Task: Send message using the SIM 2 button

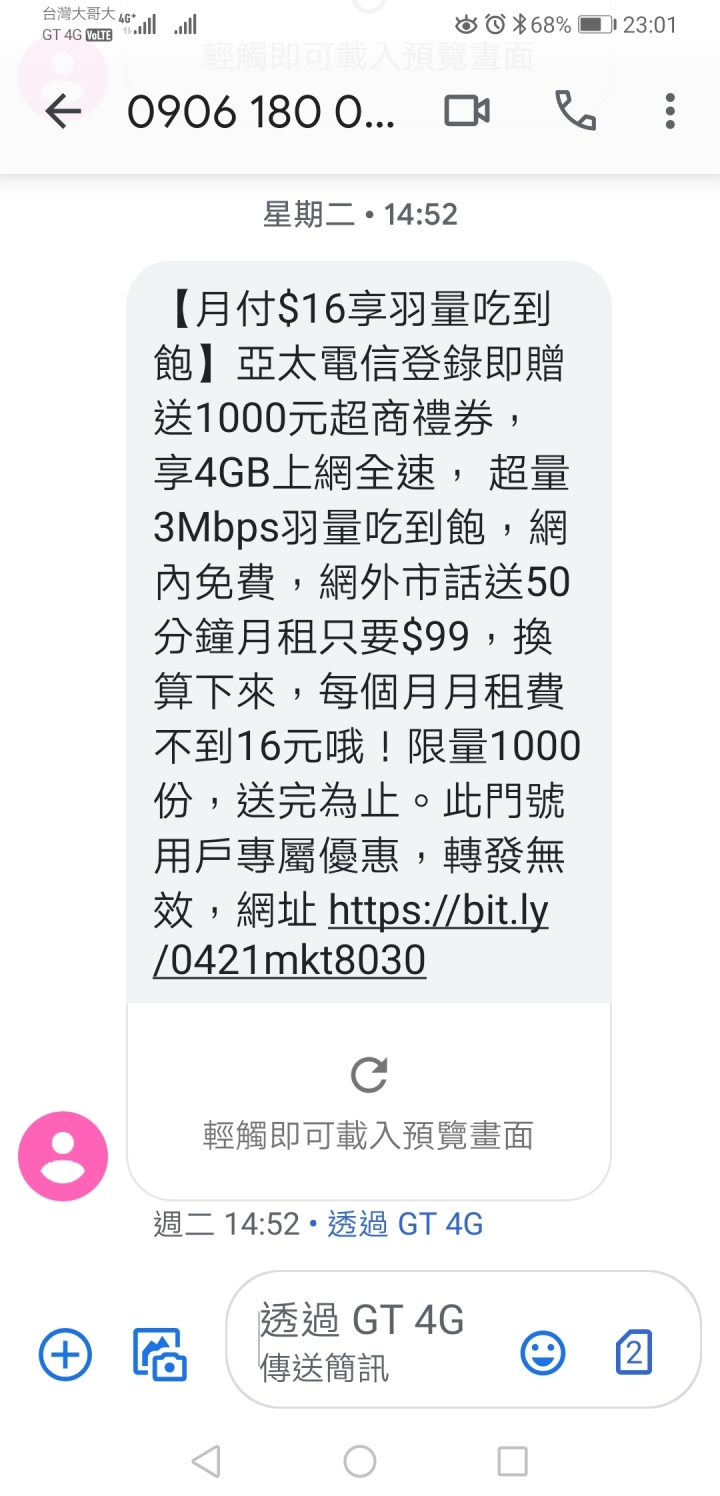Action: point(634,1353)
